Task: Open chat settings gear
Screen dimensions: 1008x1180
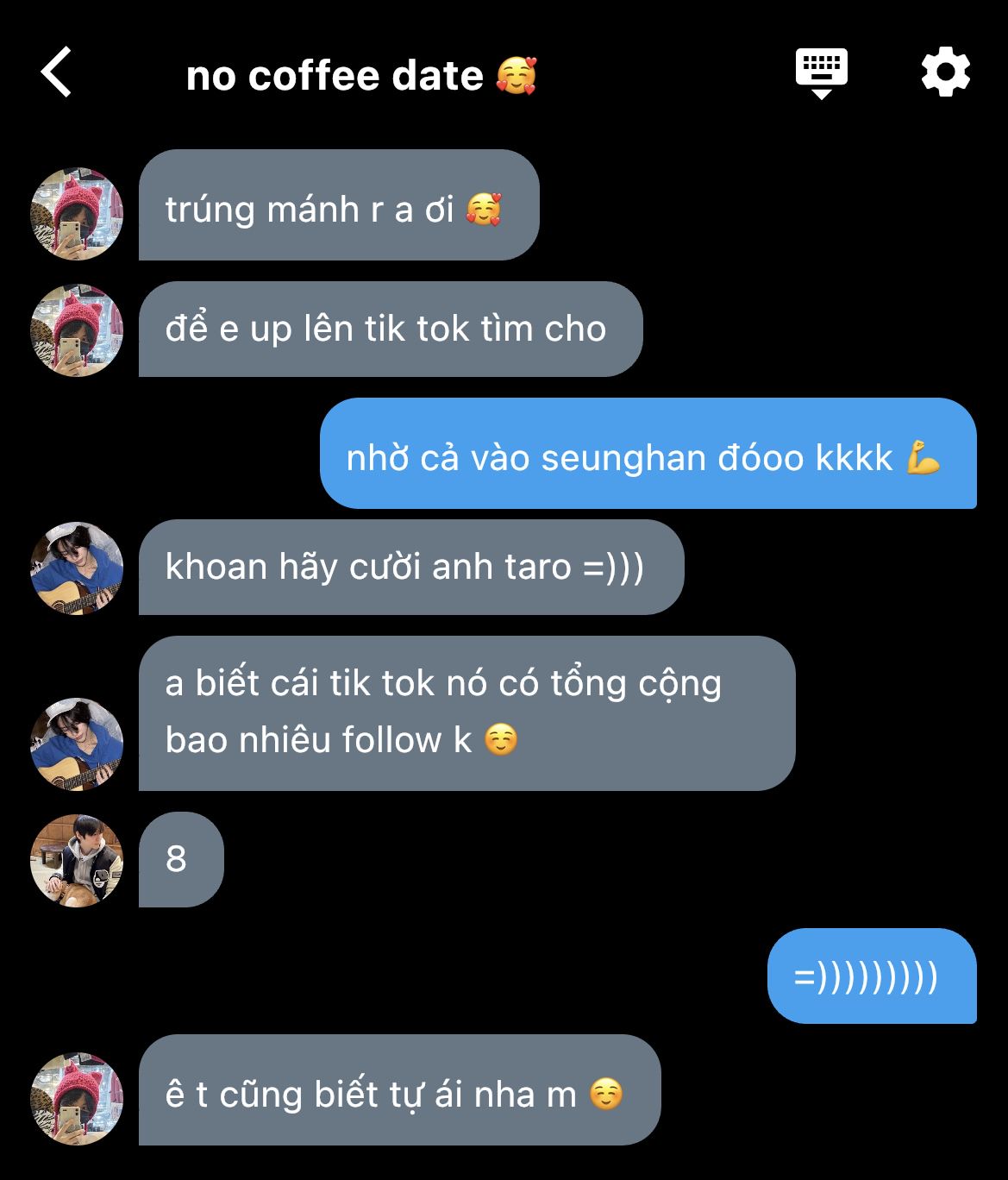Action: click(x=945, y=72)
